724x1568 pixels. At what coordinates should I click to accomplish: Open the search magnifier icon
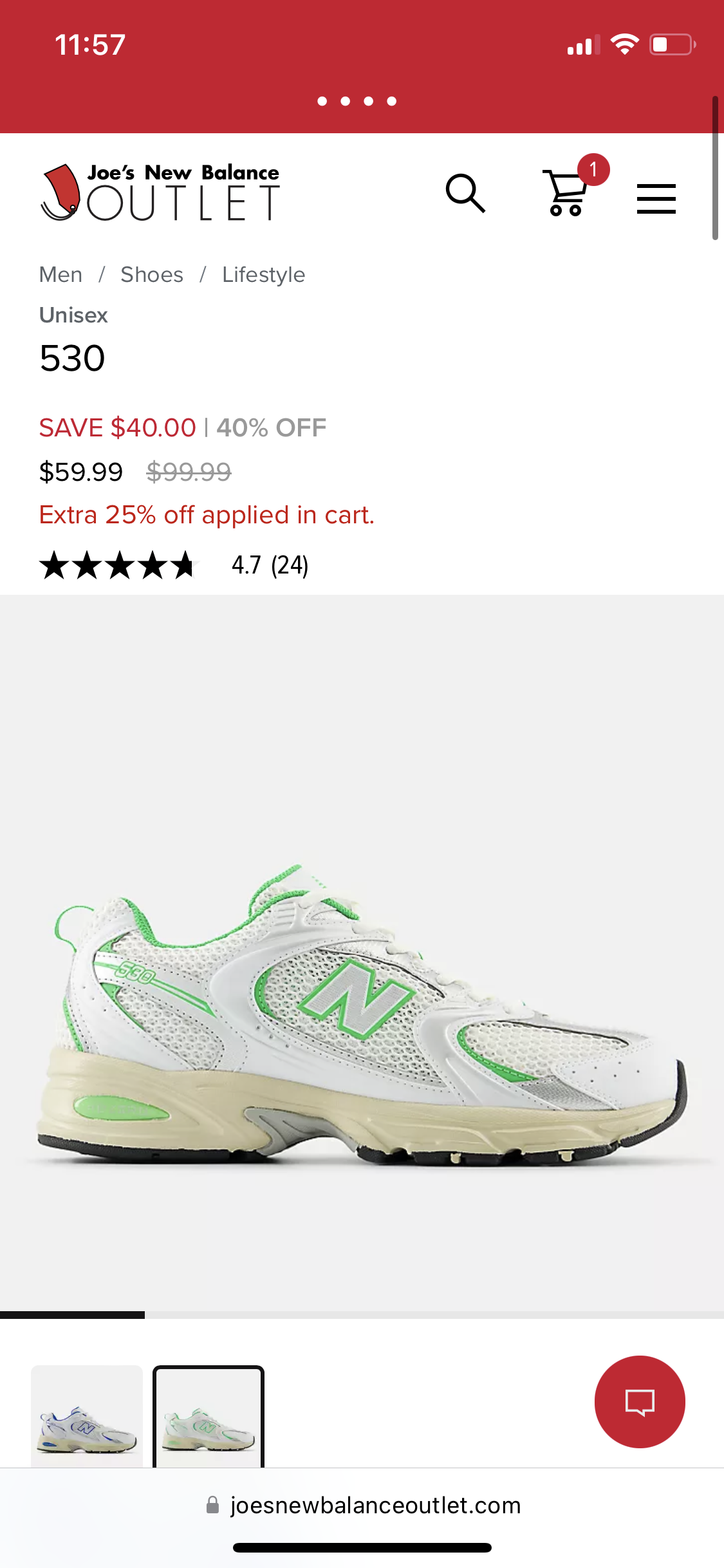(465, 193)
